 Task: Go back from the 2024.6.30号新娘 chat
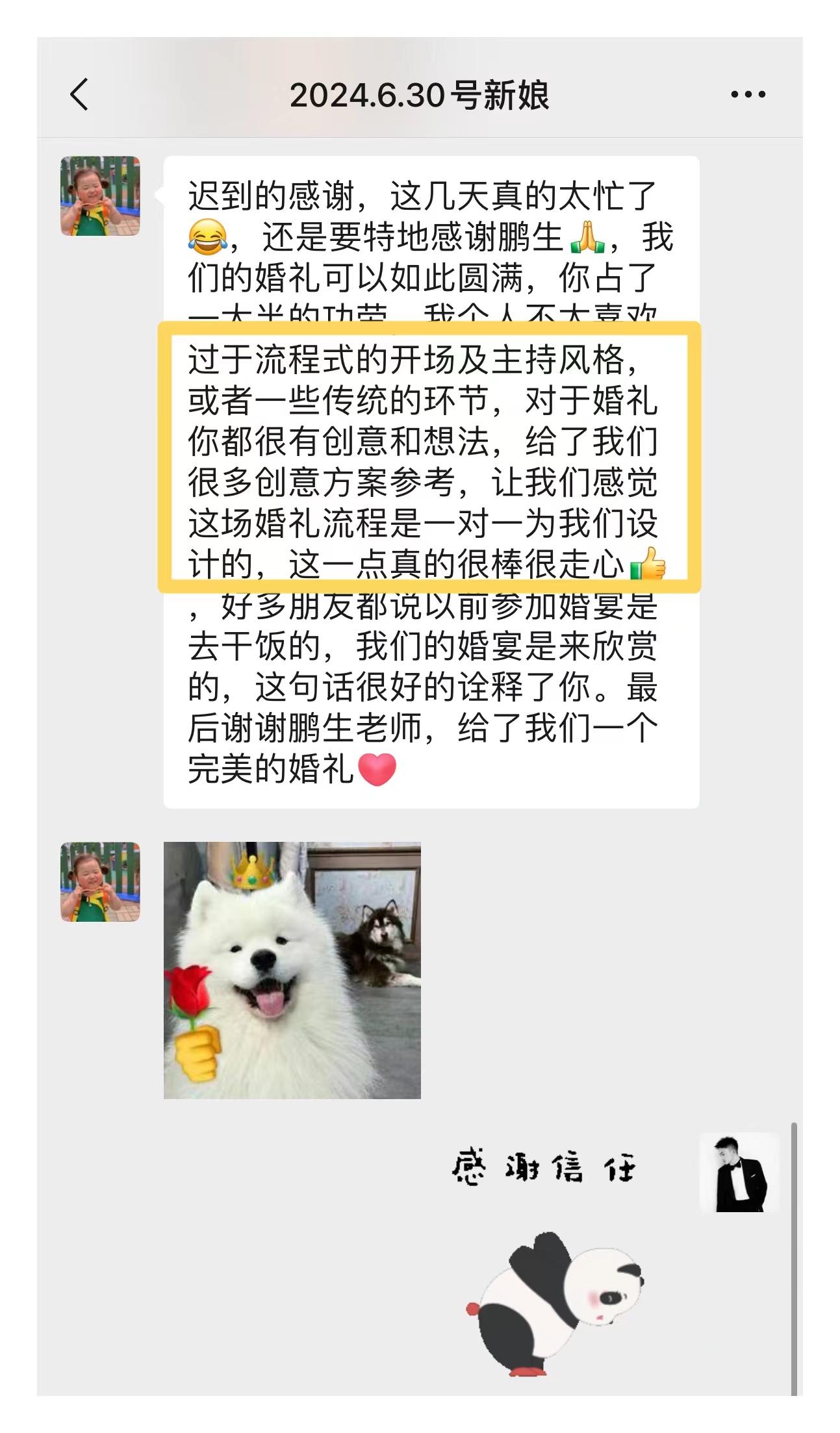point(79,95)
